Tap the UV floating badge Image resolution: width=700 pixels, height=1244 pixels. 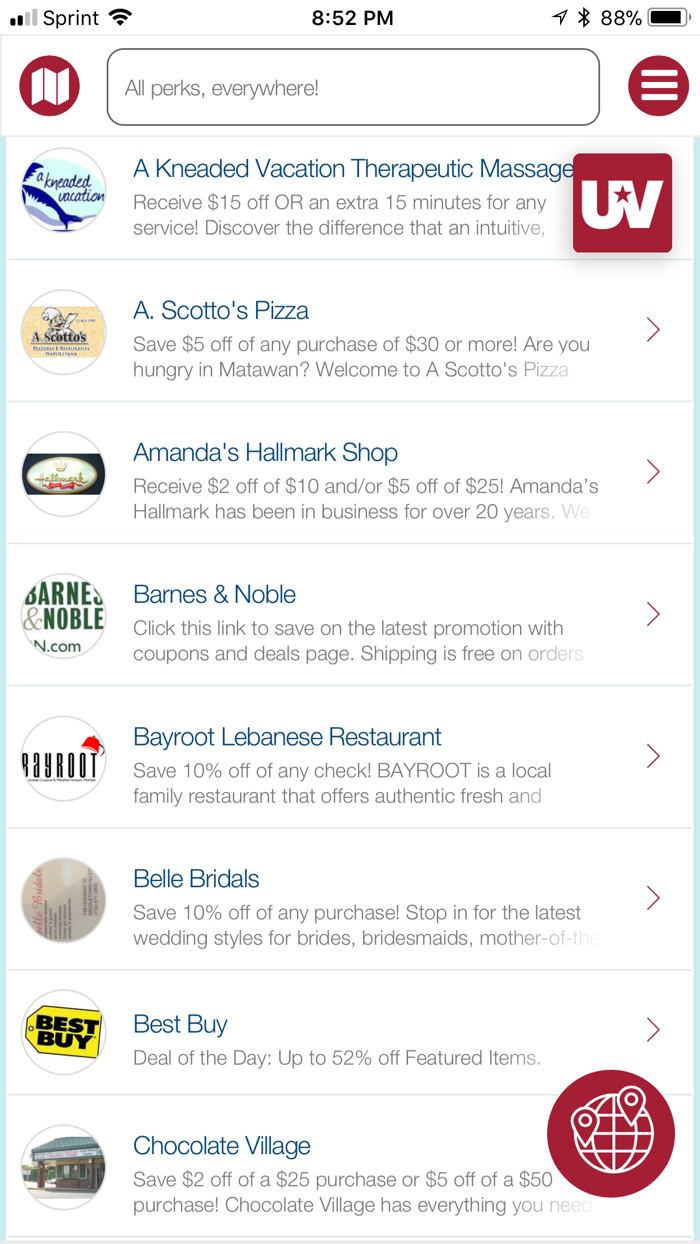[x=622, y=203]
